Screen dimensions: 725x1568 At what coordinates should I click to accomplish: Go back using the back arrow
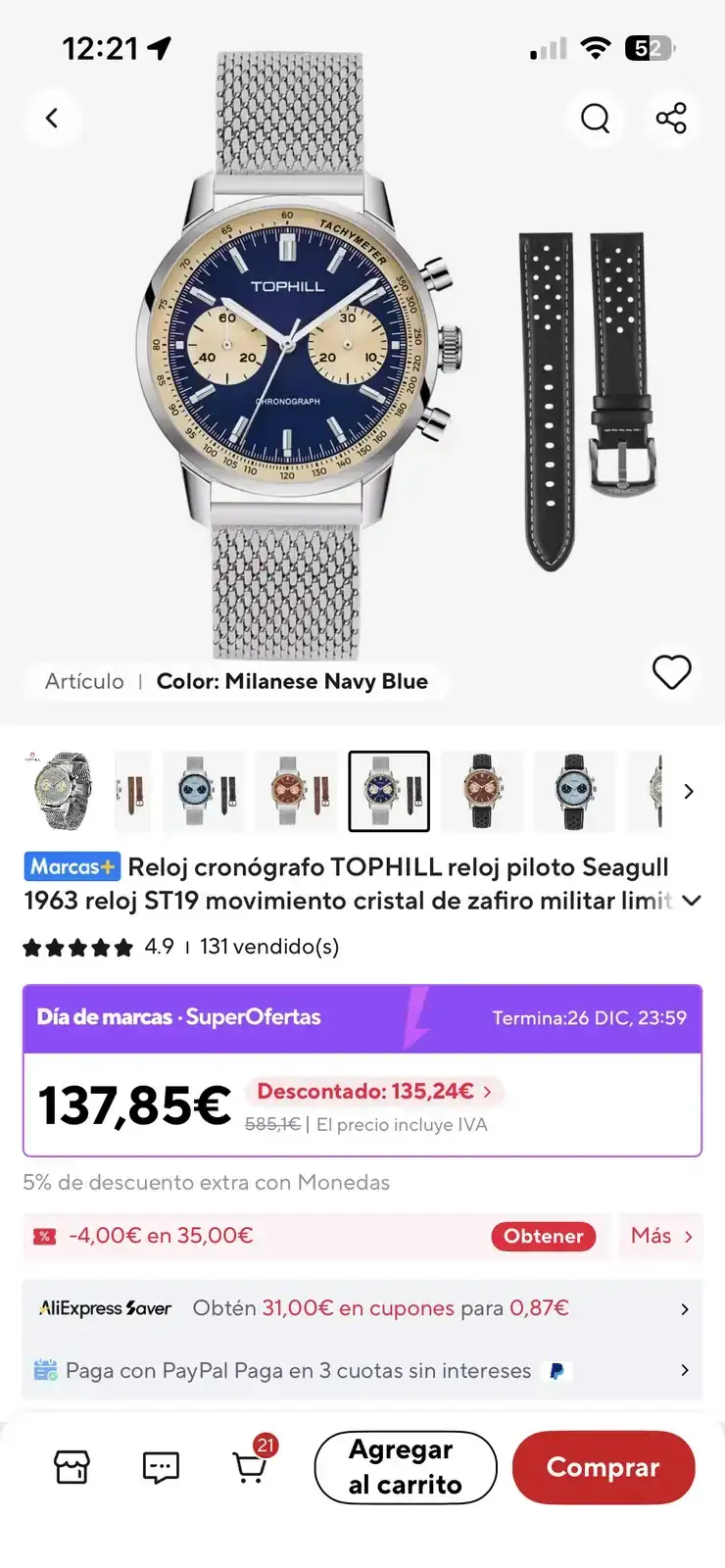point(52,119)
